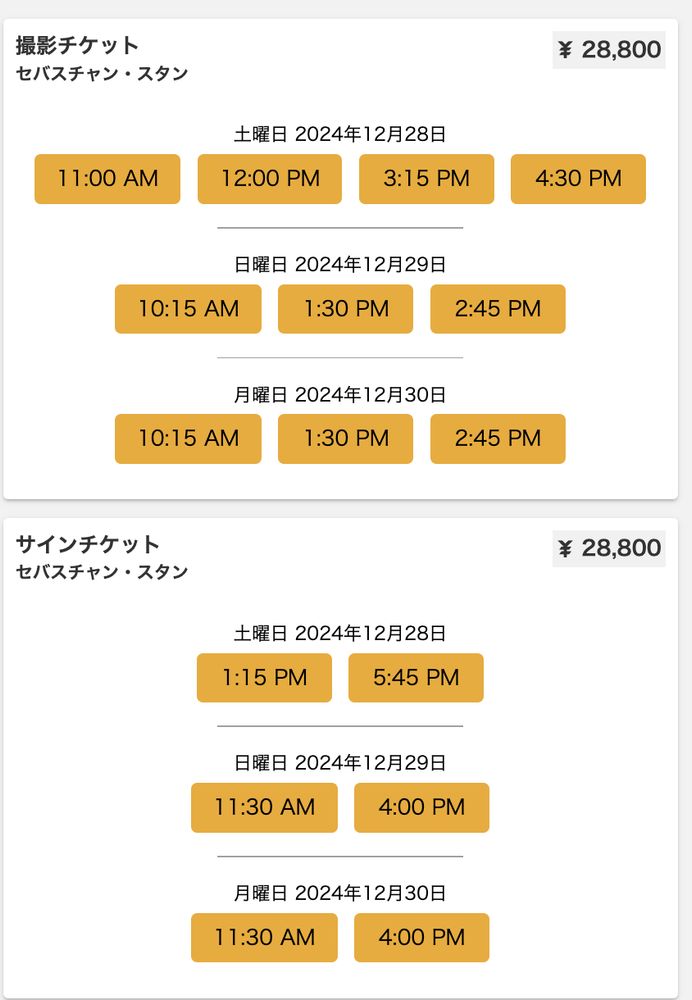This screenshot has width=692, height=1000.
Task: Tap 2:45 PM photo slot on 12月29日
Action: (497, 309)
